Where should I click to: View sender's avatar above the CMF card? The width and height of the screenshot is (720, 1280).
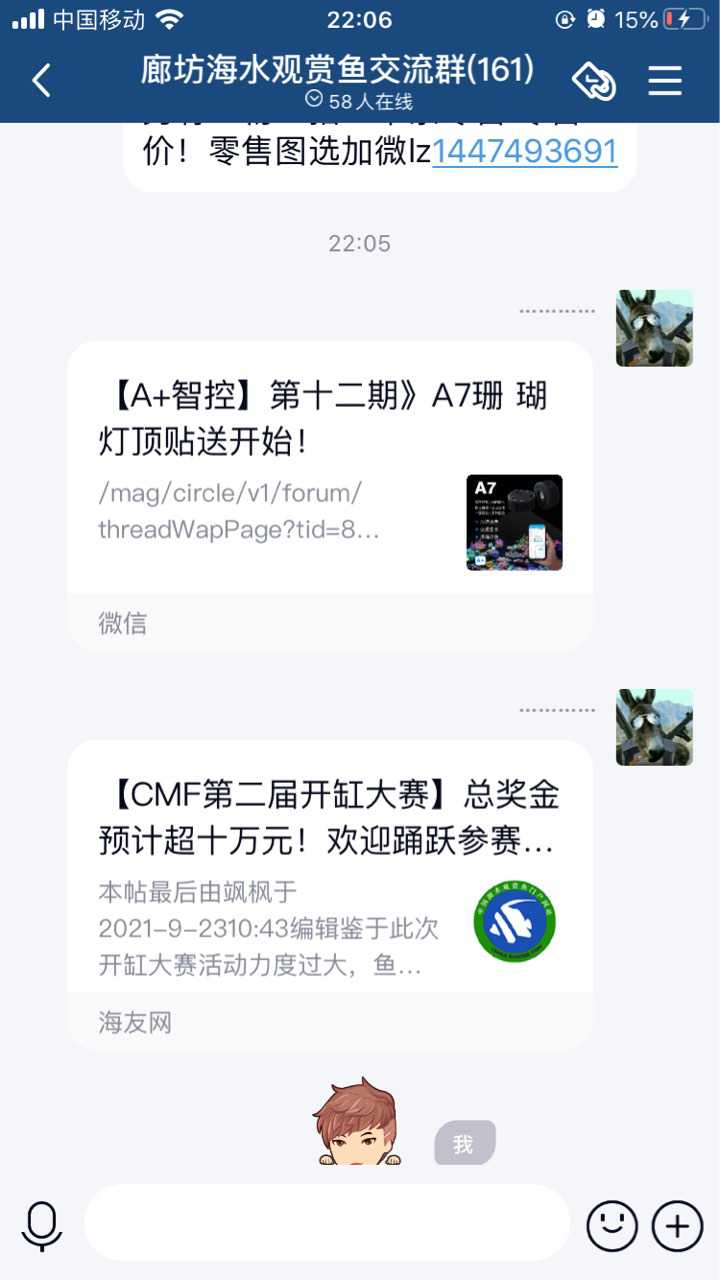coord(654,727)
